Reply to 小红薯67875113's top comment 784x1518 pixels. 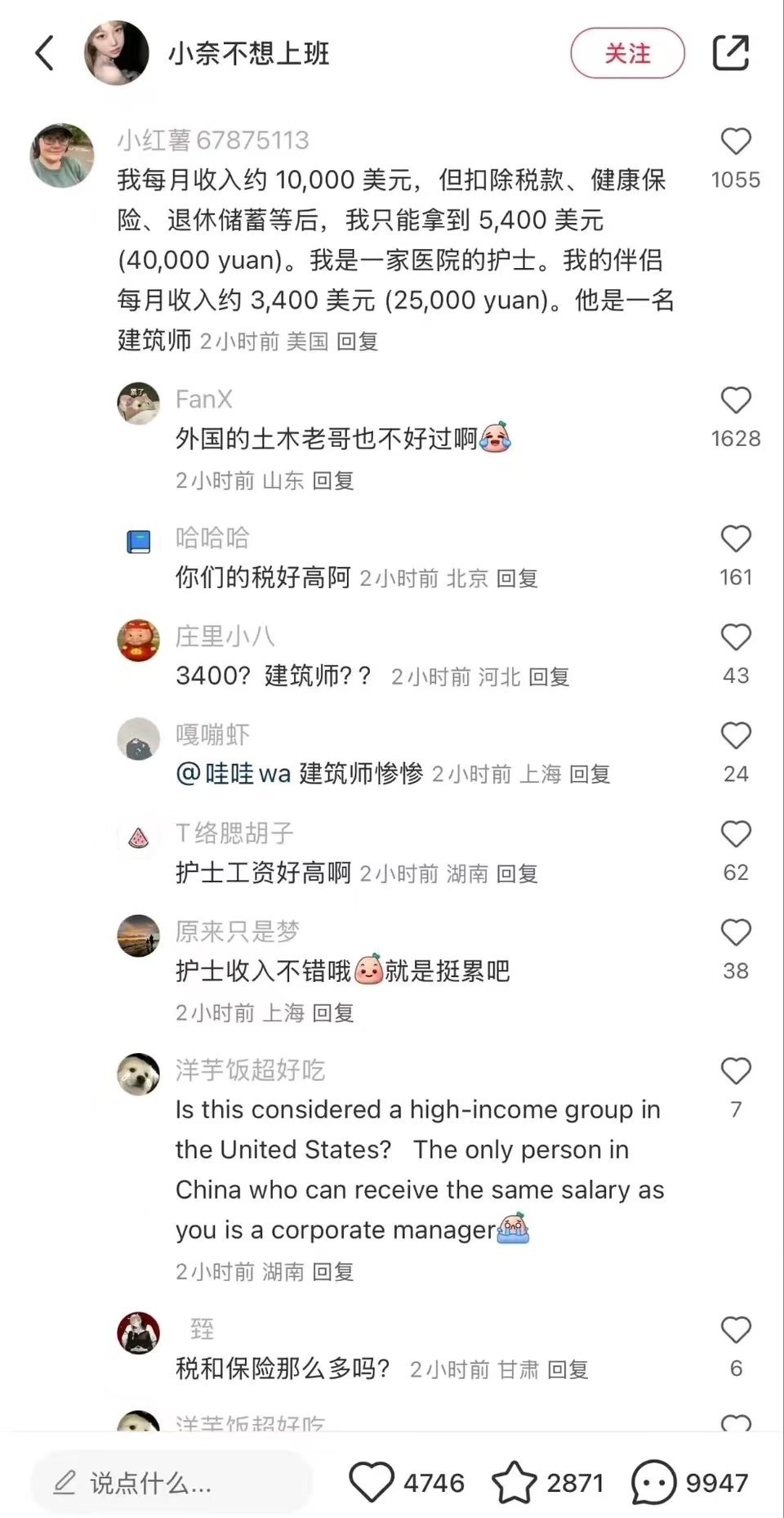tap(358, 342)
